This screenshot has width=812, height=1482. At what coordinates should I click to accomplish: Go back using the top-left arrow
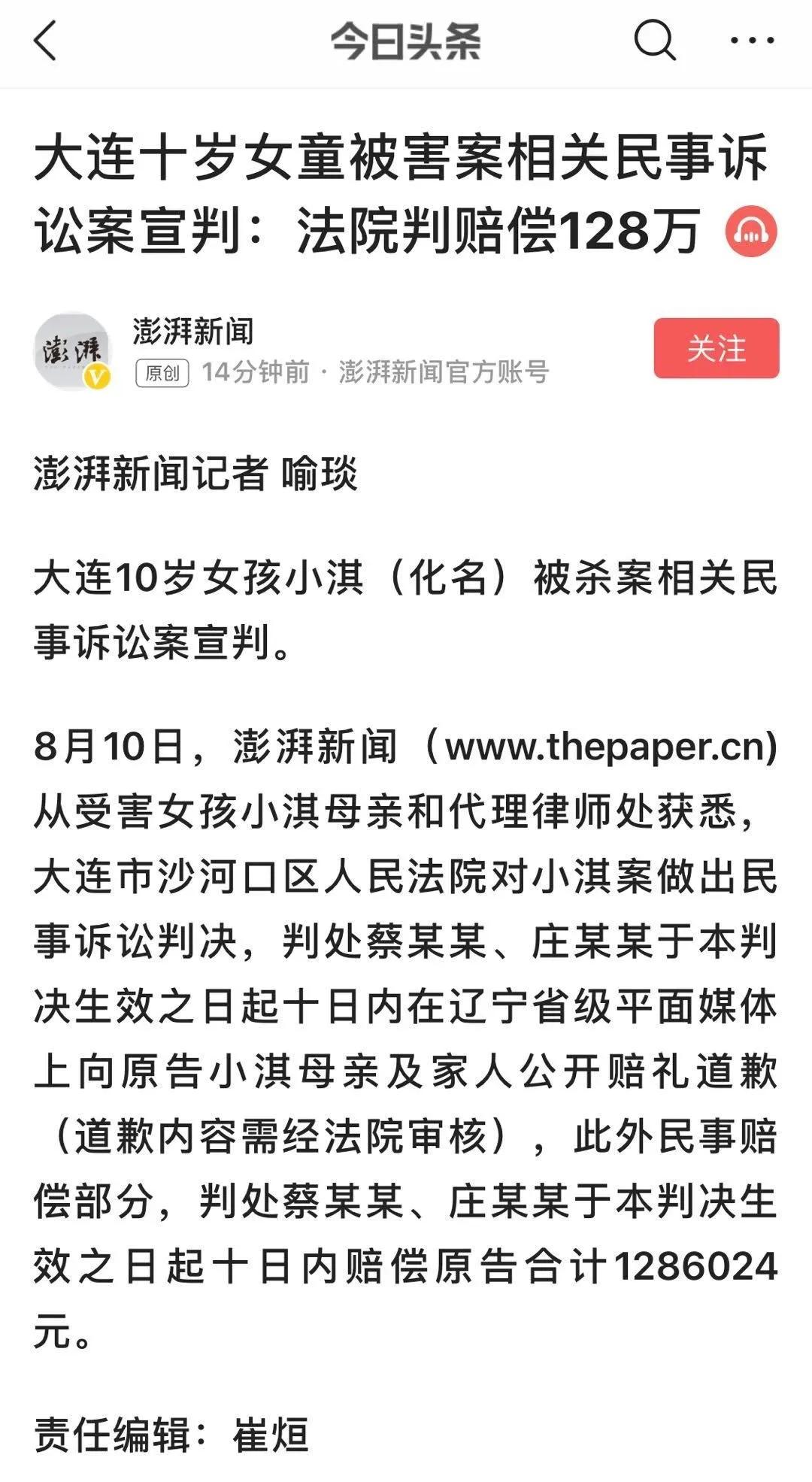click(46, 41)
